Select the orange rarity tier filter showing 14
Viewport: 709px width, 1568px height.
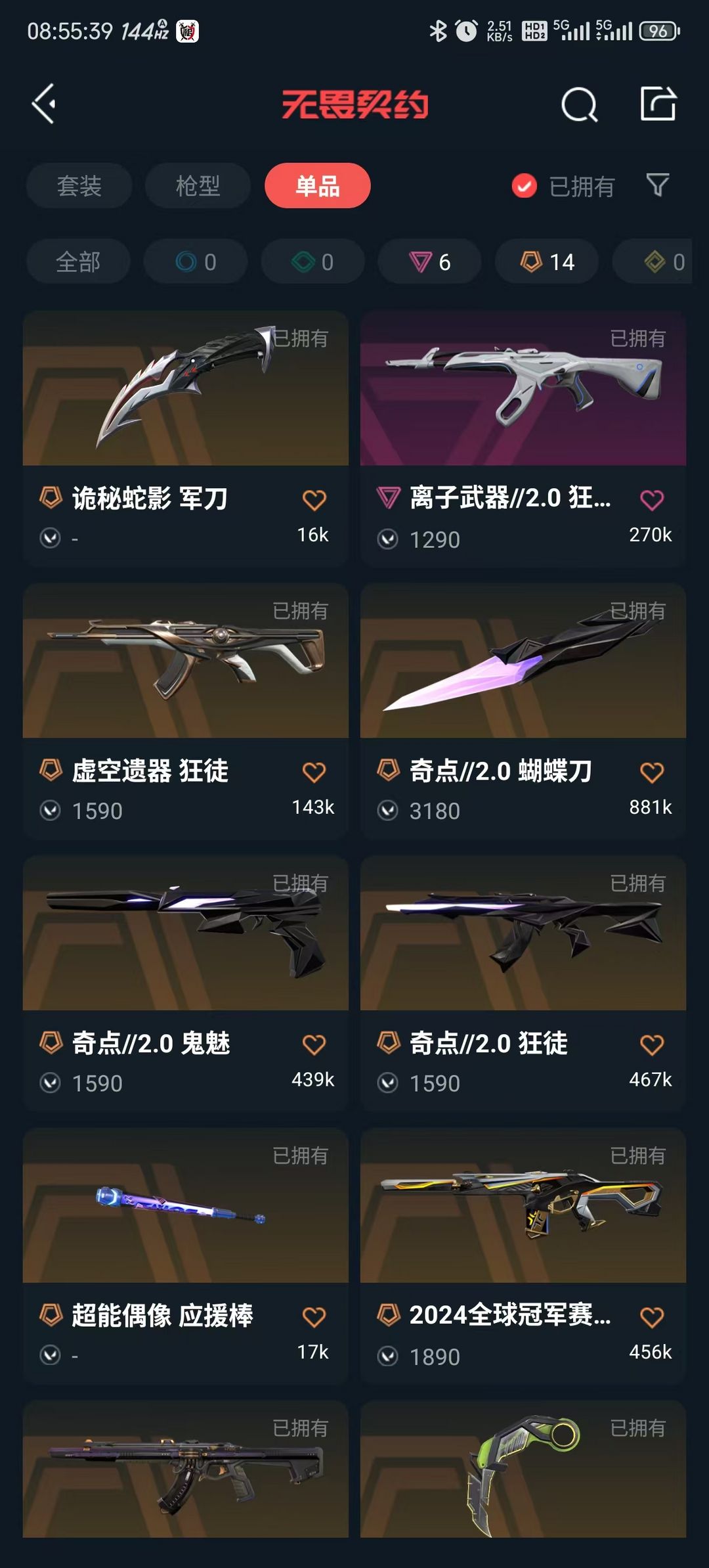(x=546, y=261)
